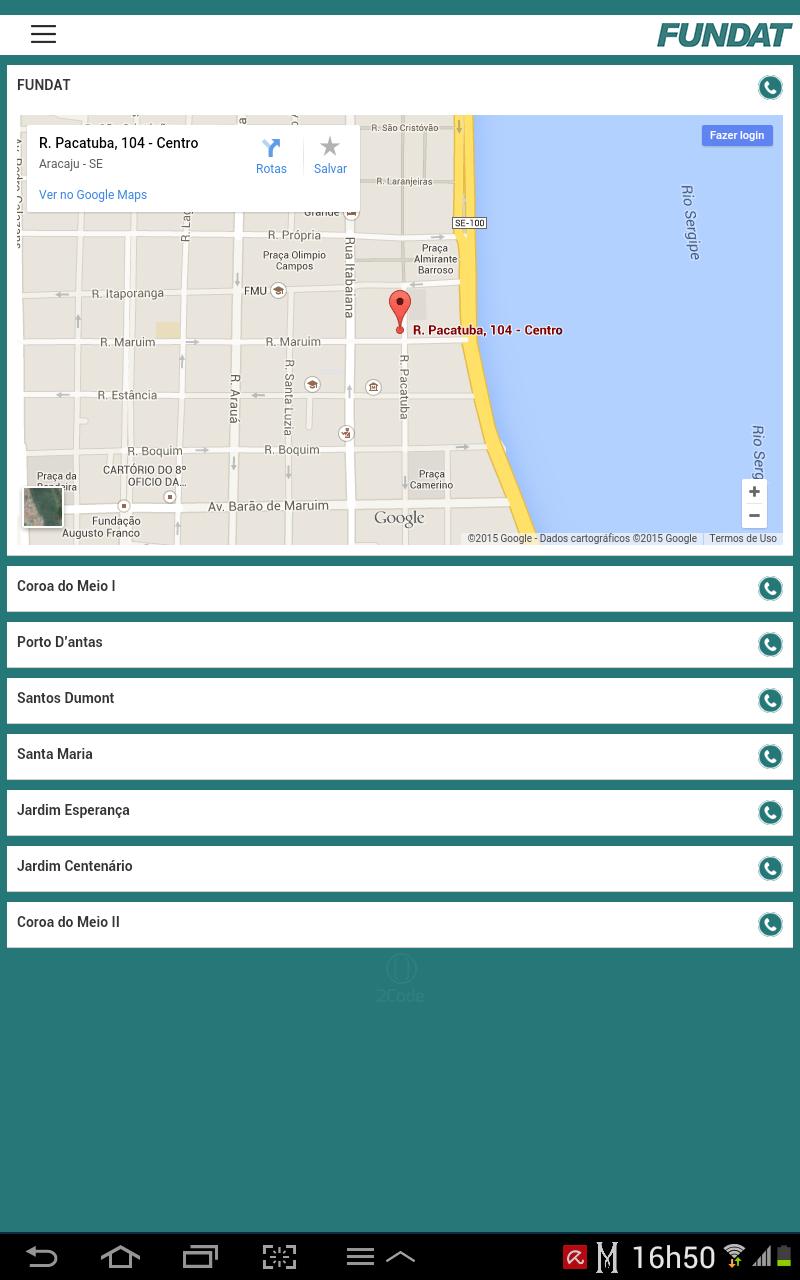Open the recent apps view
The image size is (800, 1280).
click(x=200, y=1257)
